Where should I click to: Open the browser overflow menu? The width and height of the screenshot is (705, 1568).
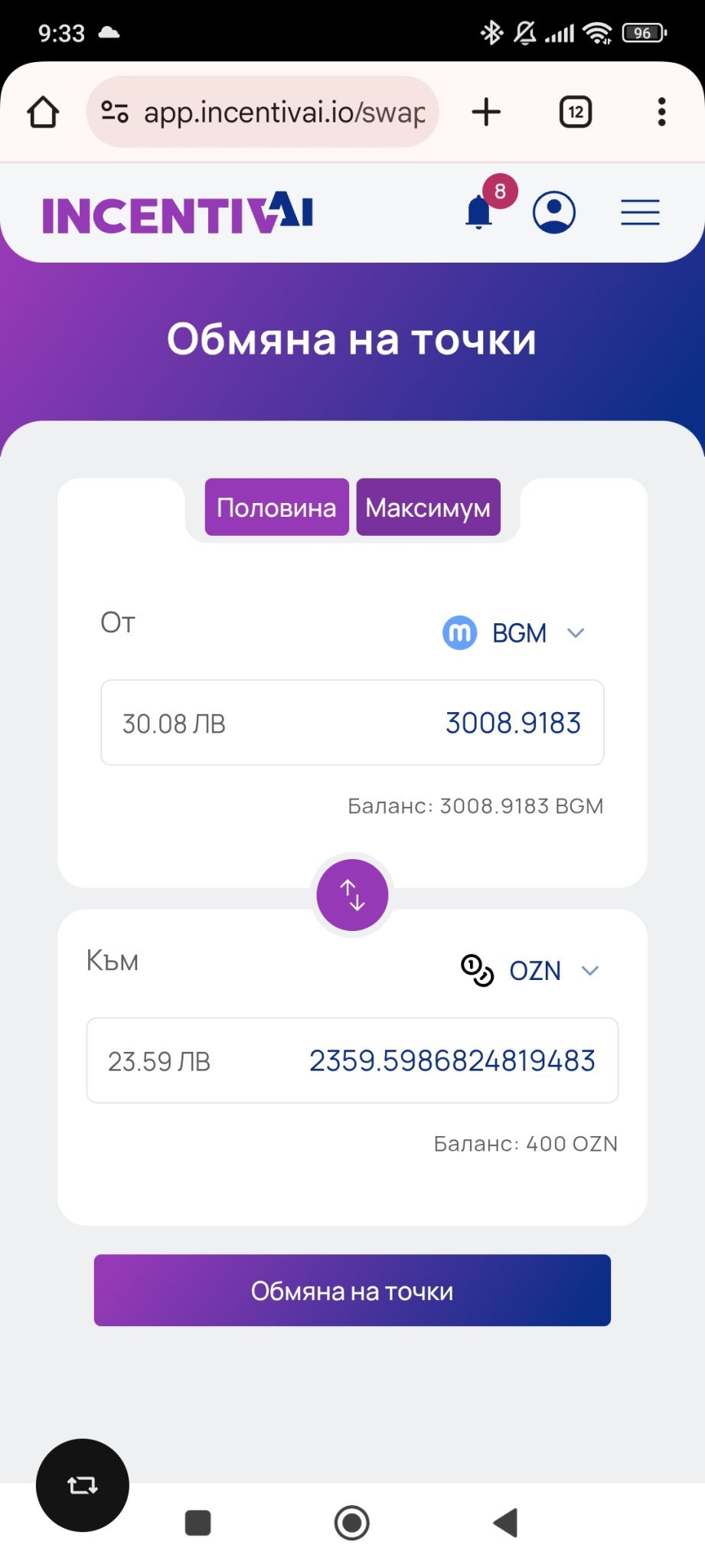tap(661, 113)
